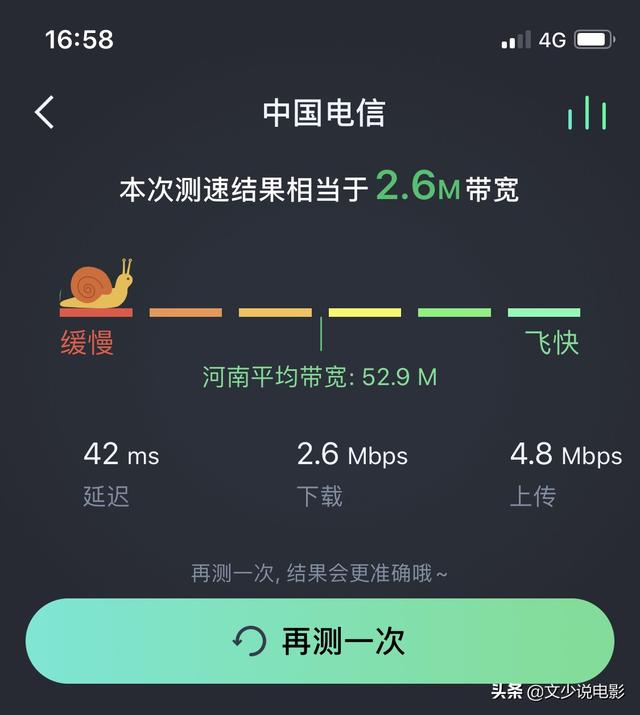Go back using the arrow icon

(x=45, y=112)
